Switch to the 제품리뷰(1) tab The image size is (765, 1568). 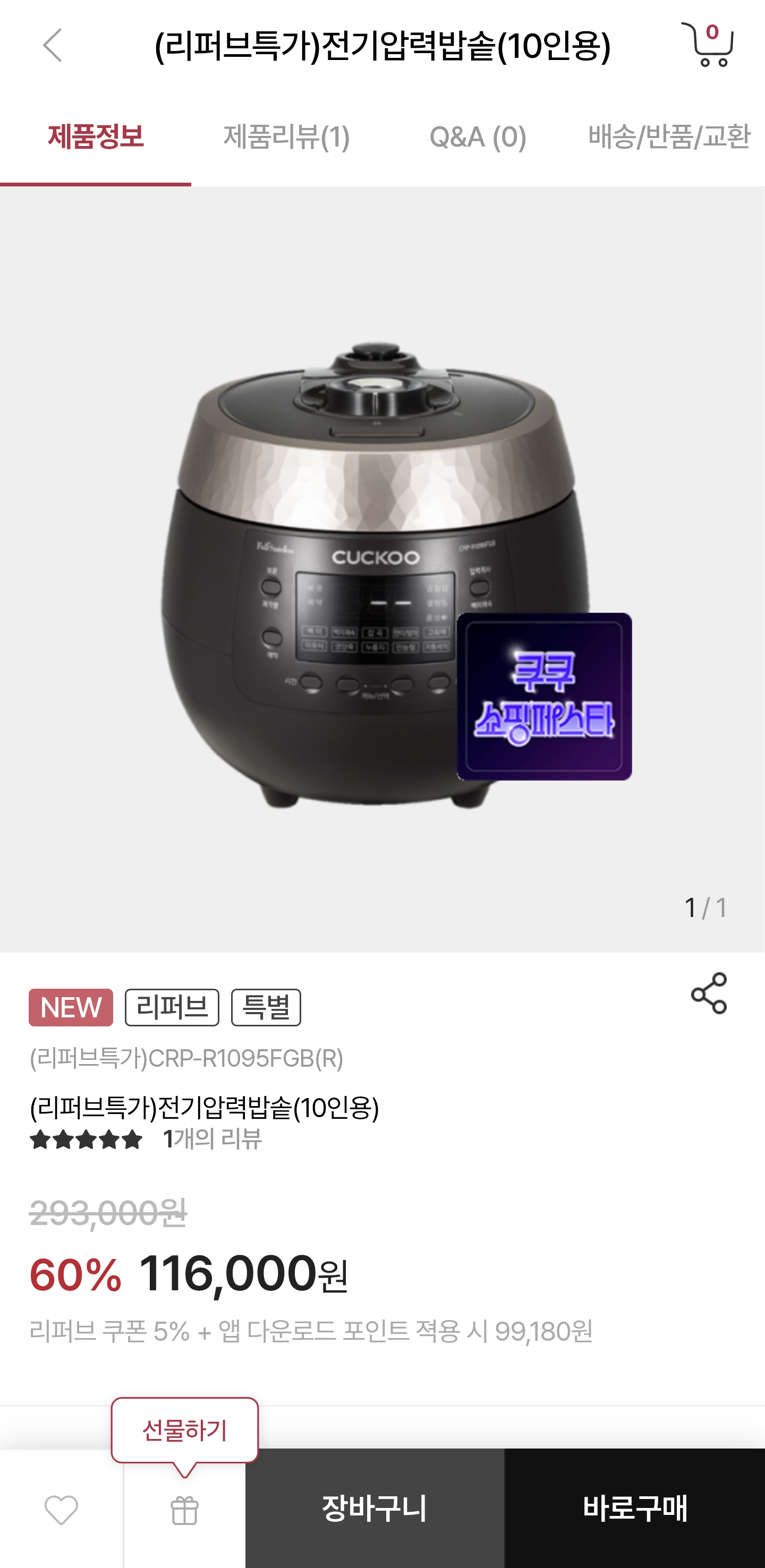point(286,136)
